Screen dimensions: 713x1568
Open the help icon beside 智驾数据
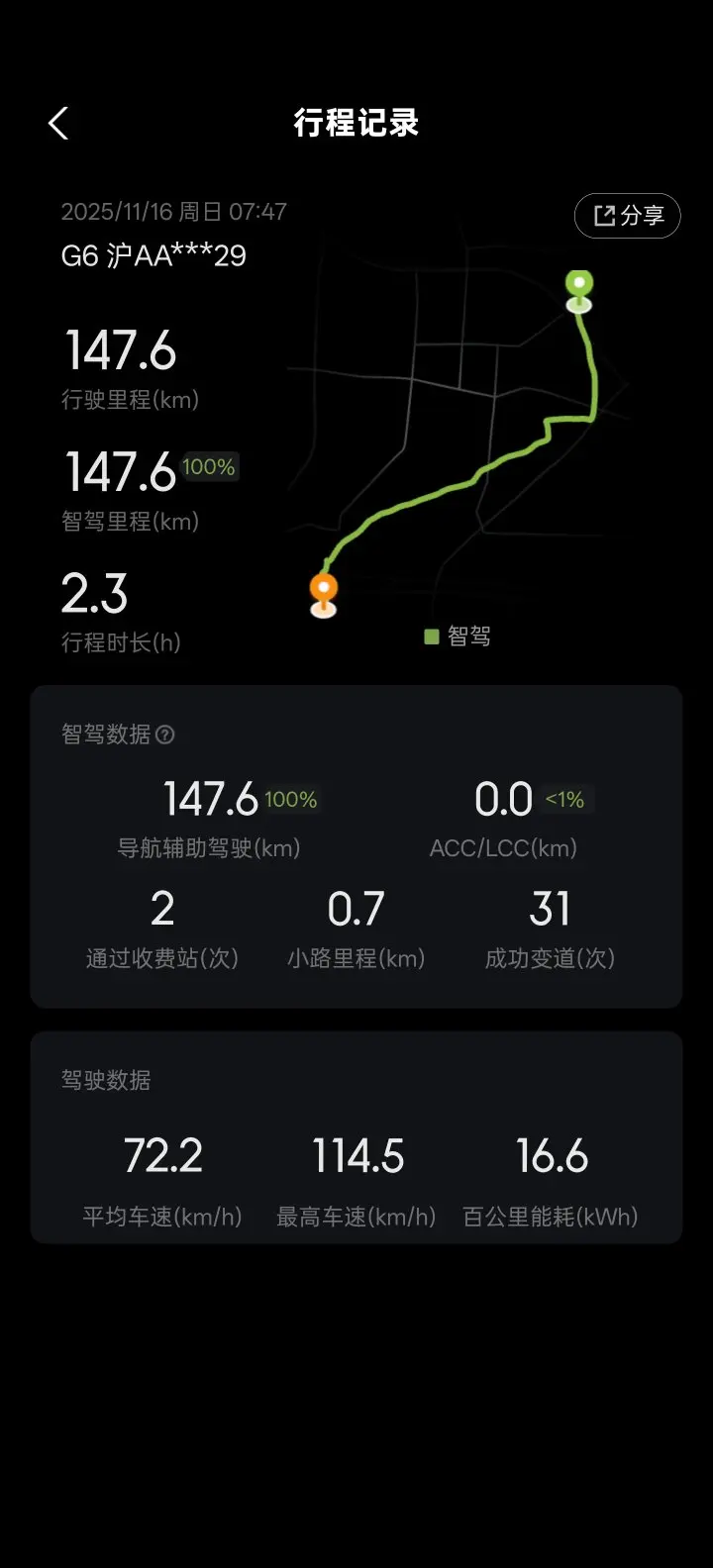click(x=165, y=735)
